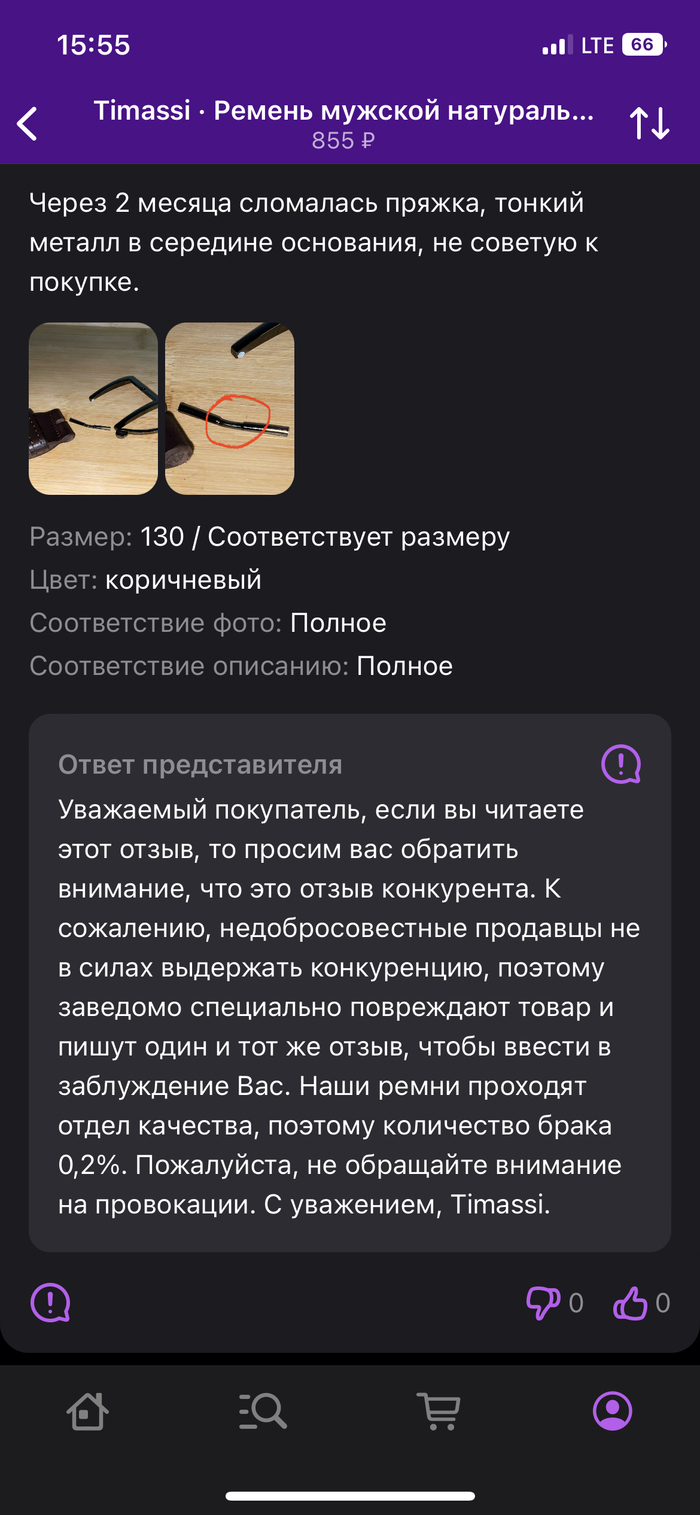Image resolution: width=700 pixels, height=1515 pixels.
Task: Open the catalog search tab
Action: [x=263, y=1411]
